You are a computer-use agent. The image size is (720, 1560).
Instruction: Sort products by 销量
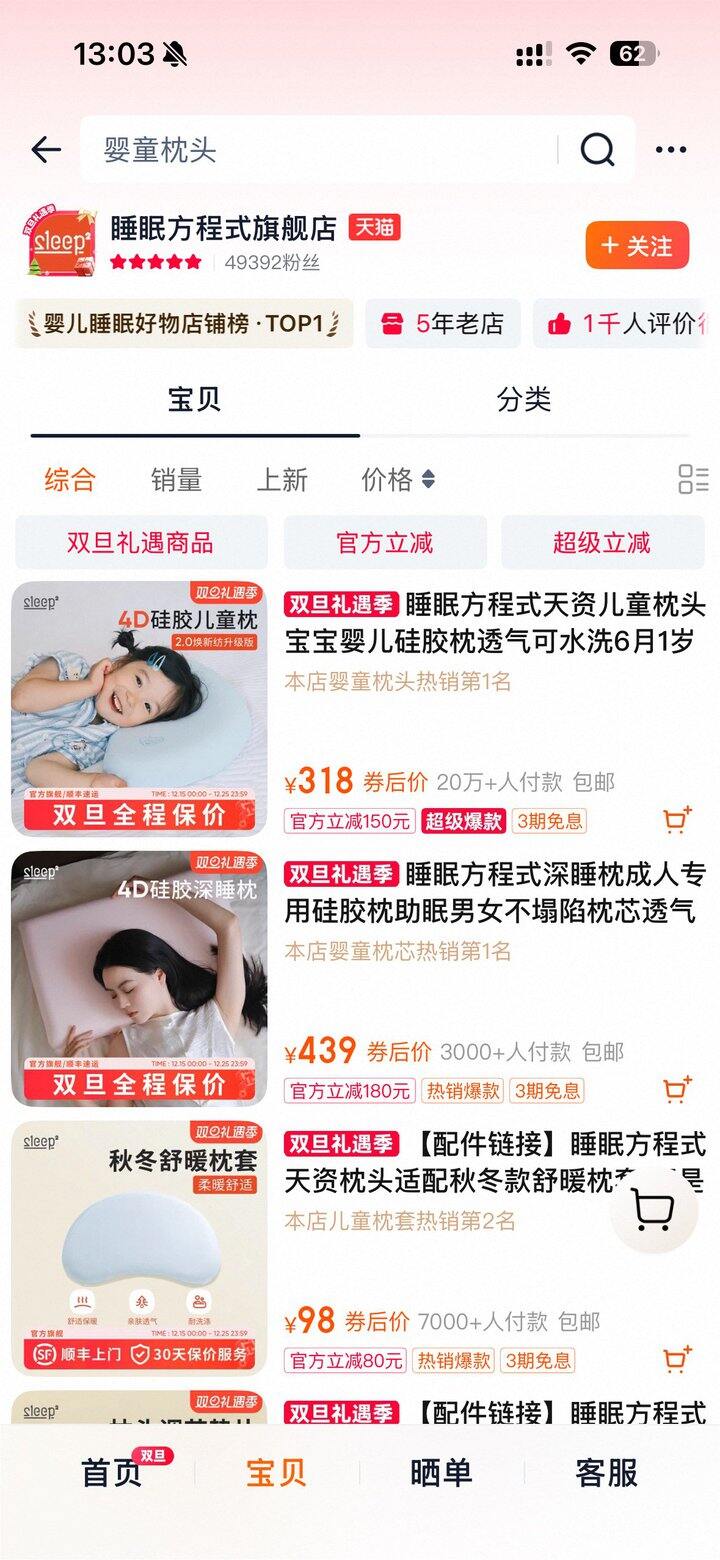click(176, 480)
